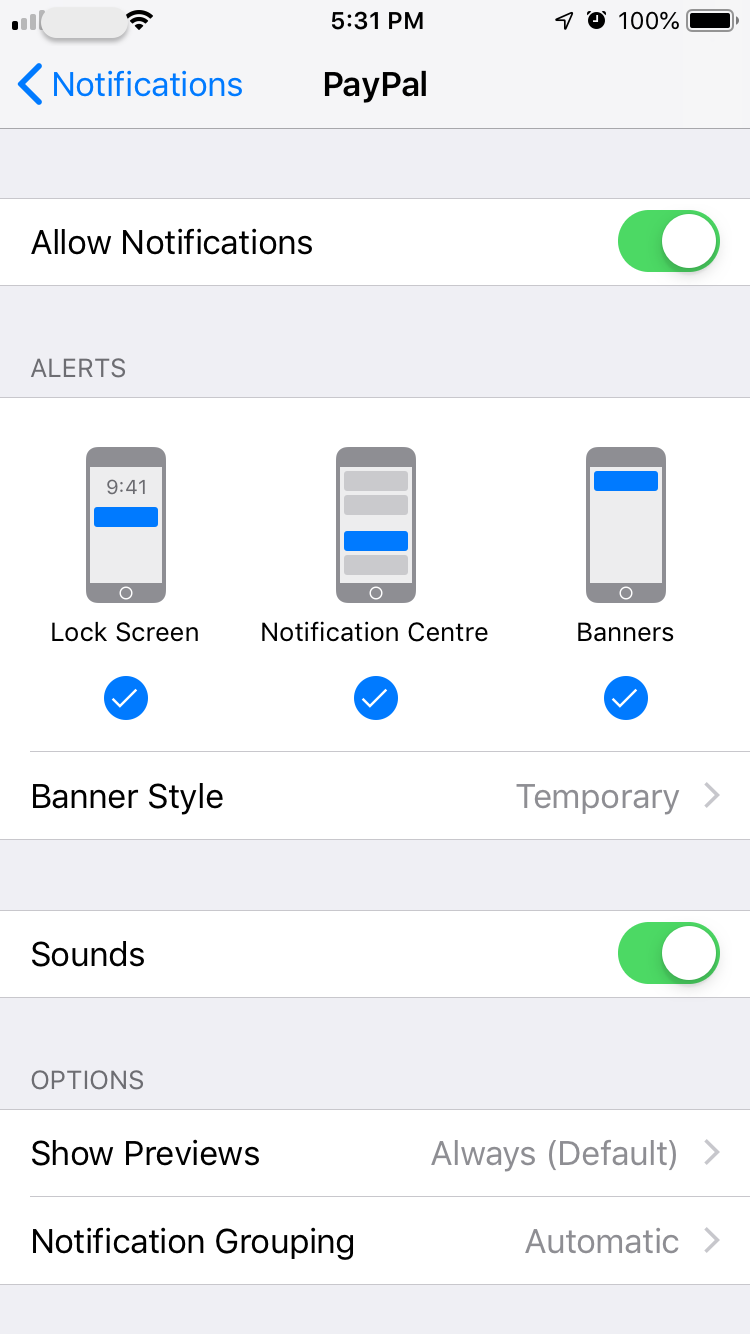This screenshot has height=1334, width=750.
Task: Select the Banners alert preview icon
Action: tap(625, 524)
